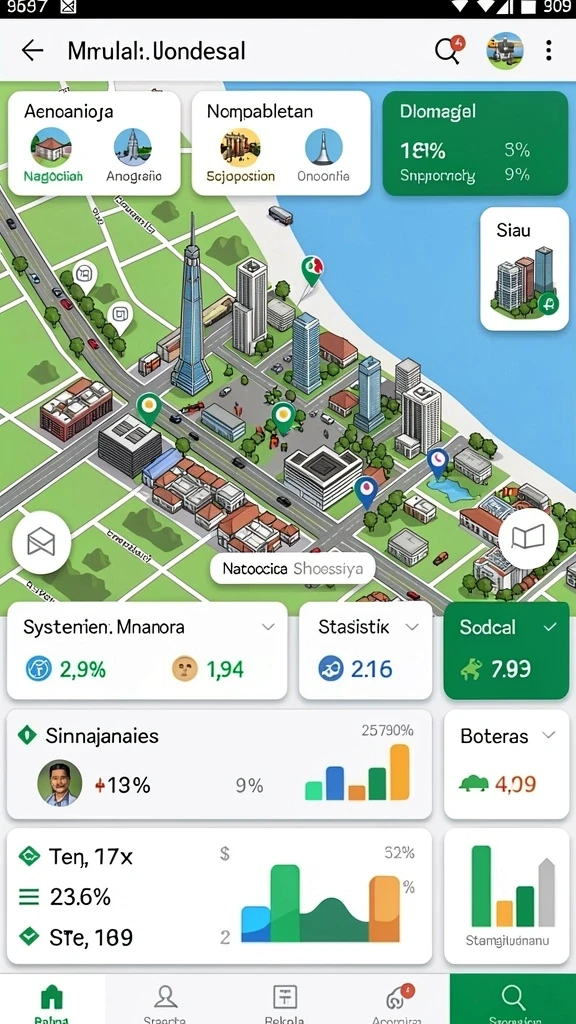Image resolution: width=576 pixels, height=1024 pixels.
Task: Expand the Boteras dropdown
Action: (549, 735)
